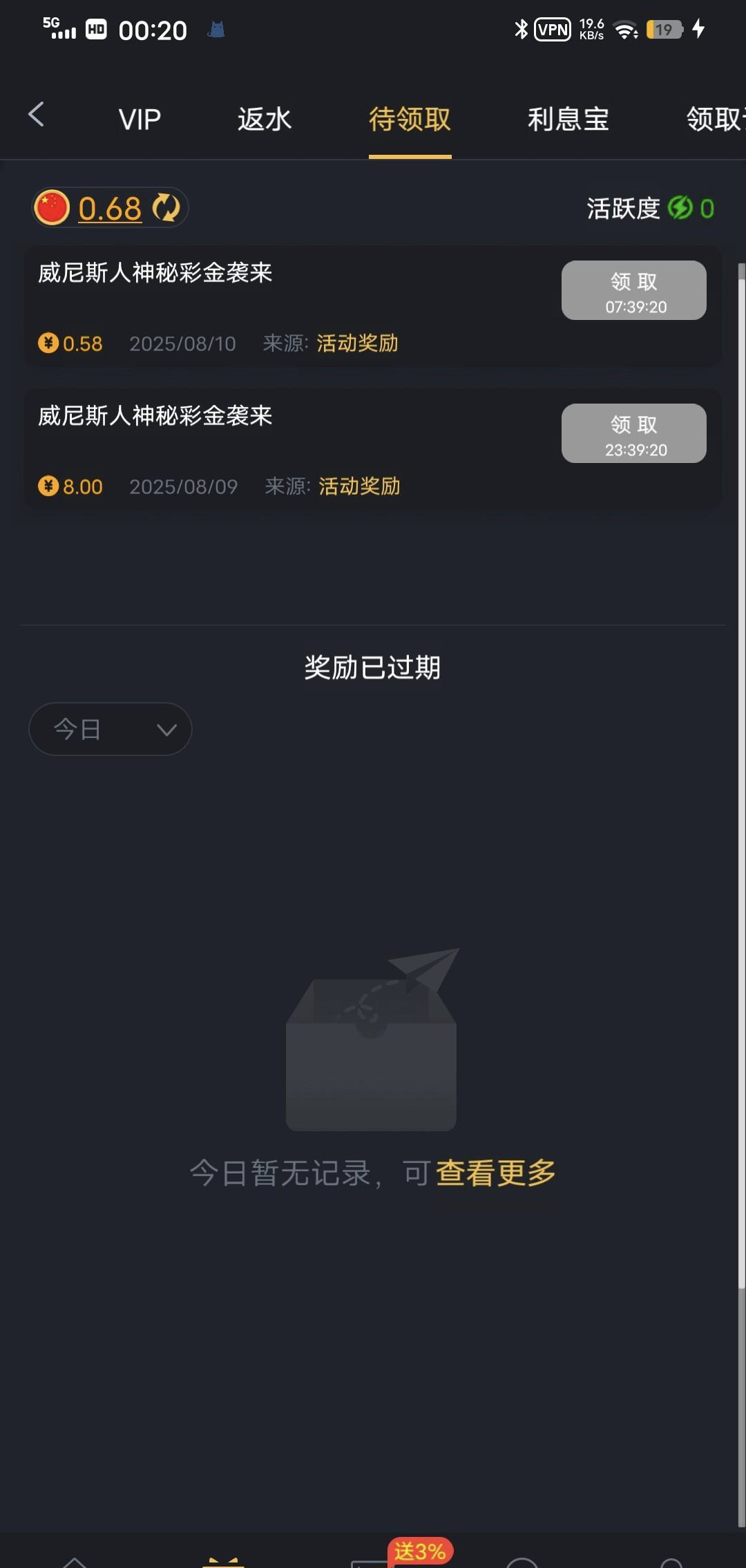Claim the 8.00 reward dated 2025/08/09
Image resolution: width=746 pixels, height=1568 pixels.
(633, 433)
